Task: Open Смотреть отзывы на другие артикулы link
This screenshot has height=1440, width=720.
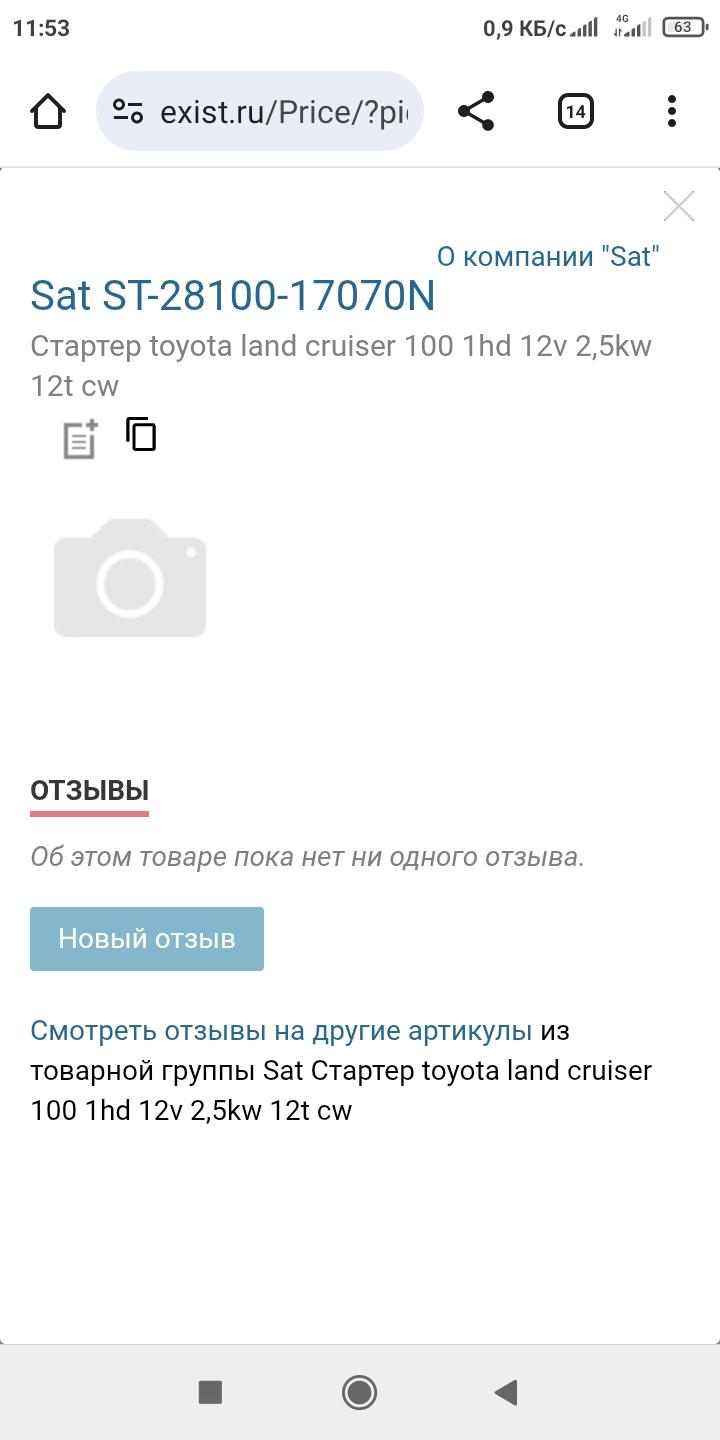Action: coord(280,1031)
